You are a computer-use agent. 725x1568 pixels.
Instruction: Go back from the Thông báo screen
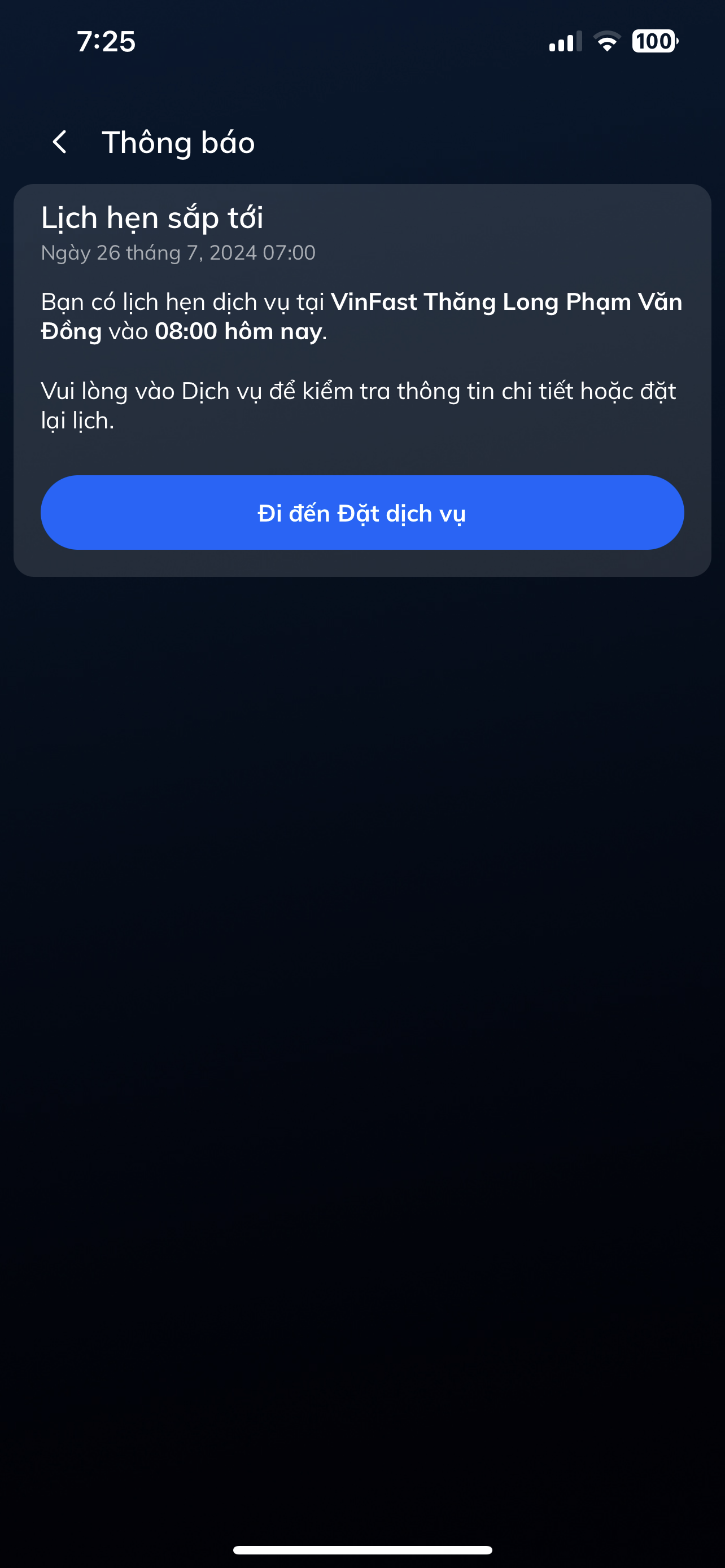[60, 142]
